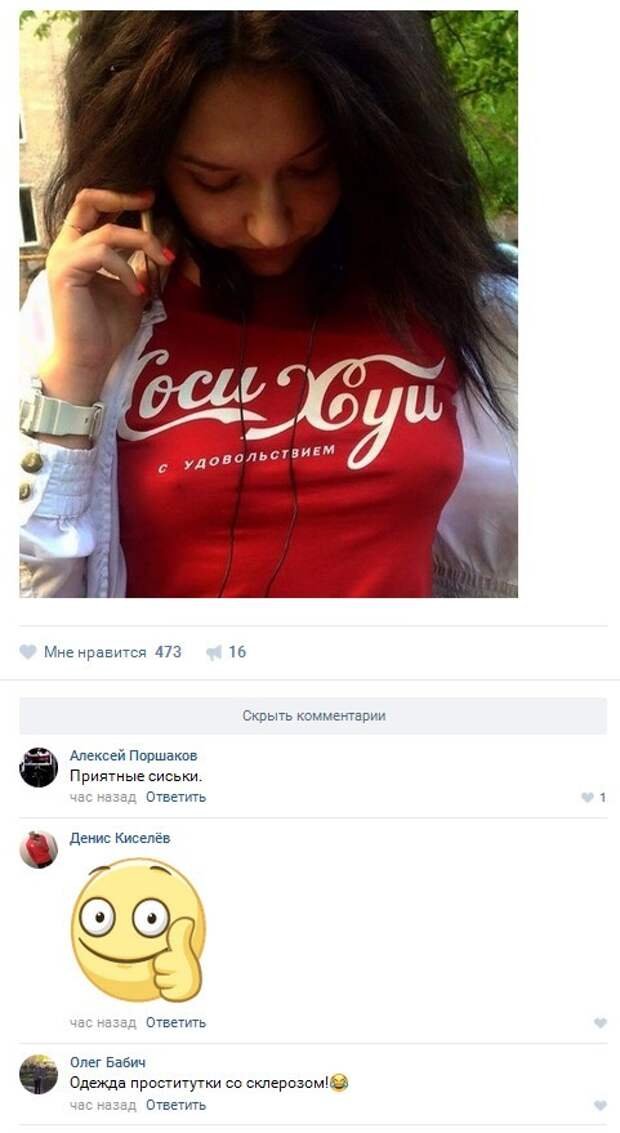The width and height of the screenshot is (620, 1133).
Task: Tap the share megaphone icon showing 16
Action: click(x=214, y=652)
